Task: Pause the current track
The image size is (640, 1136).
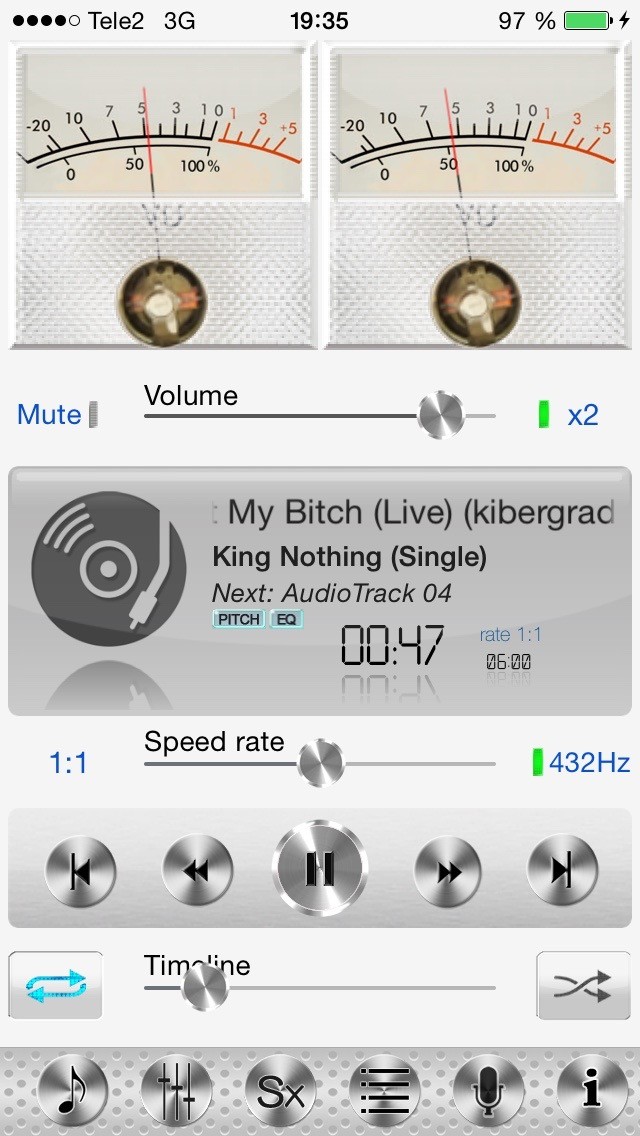Action: pyautogui.click(x=320, y=868)
